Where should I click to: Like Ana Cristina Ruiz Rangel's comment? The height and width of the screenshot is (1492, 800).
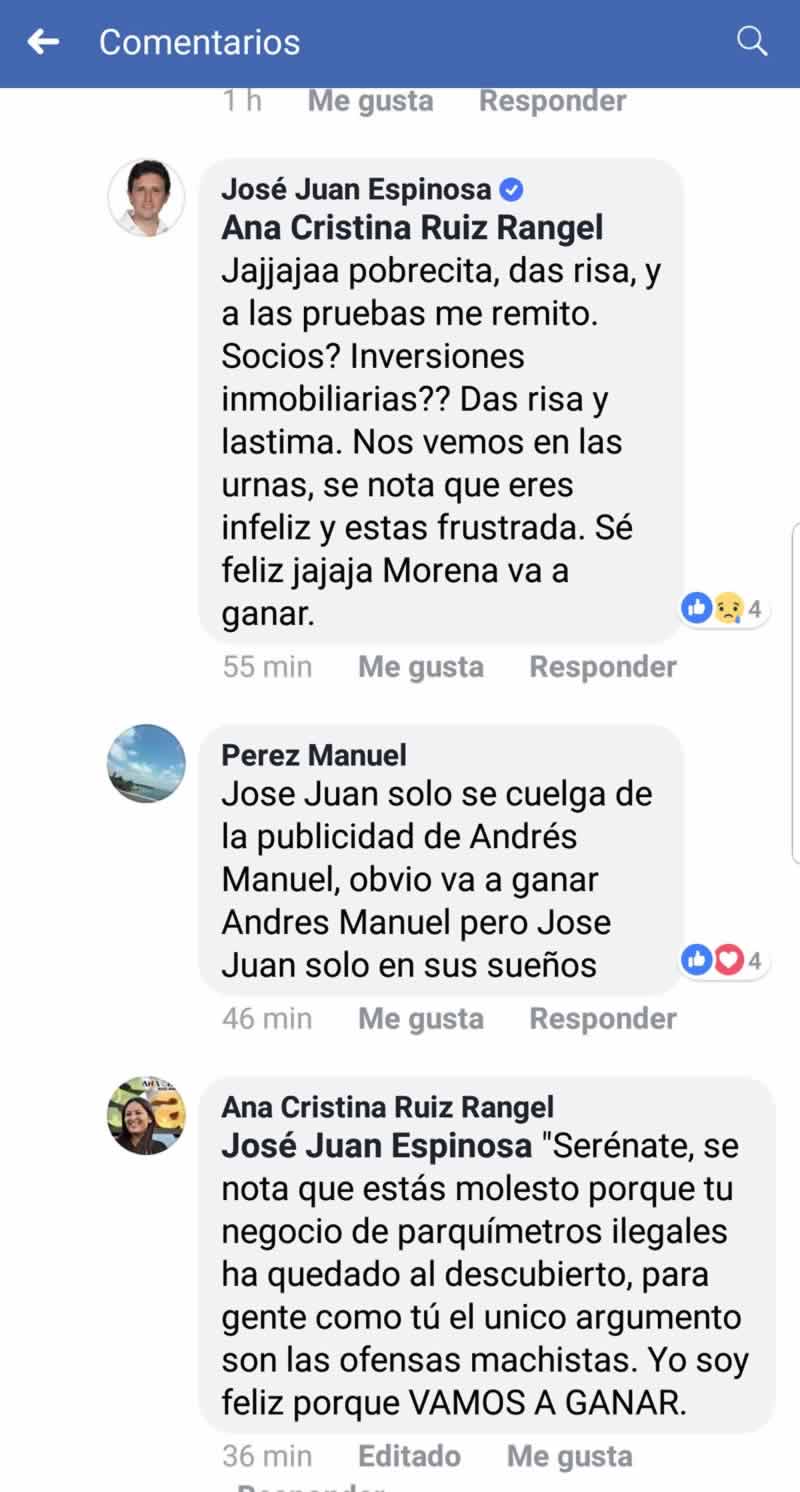[x=569, y=1456]
